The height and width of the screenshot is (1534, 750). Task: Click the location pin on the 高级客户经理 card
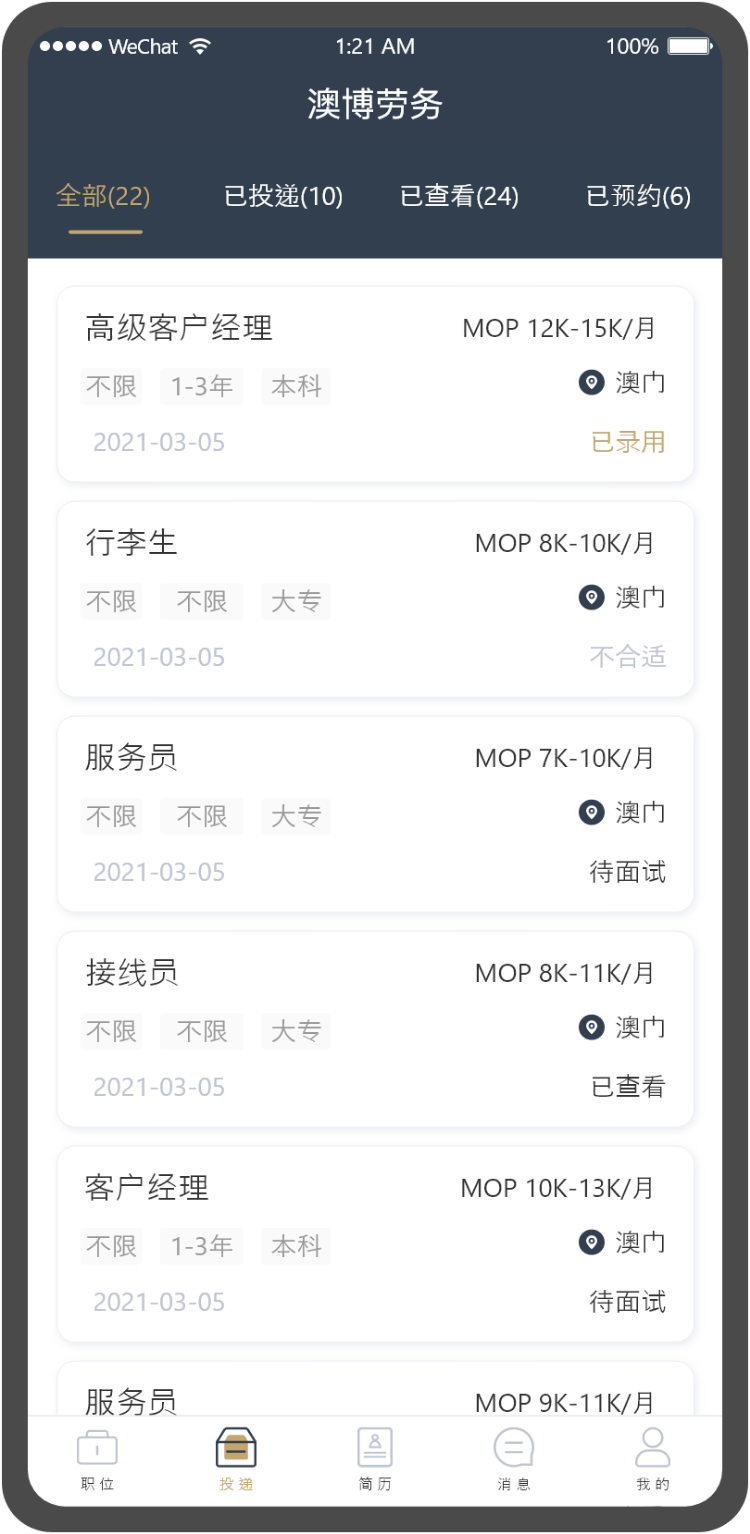coord(591,383)
